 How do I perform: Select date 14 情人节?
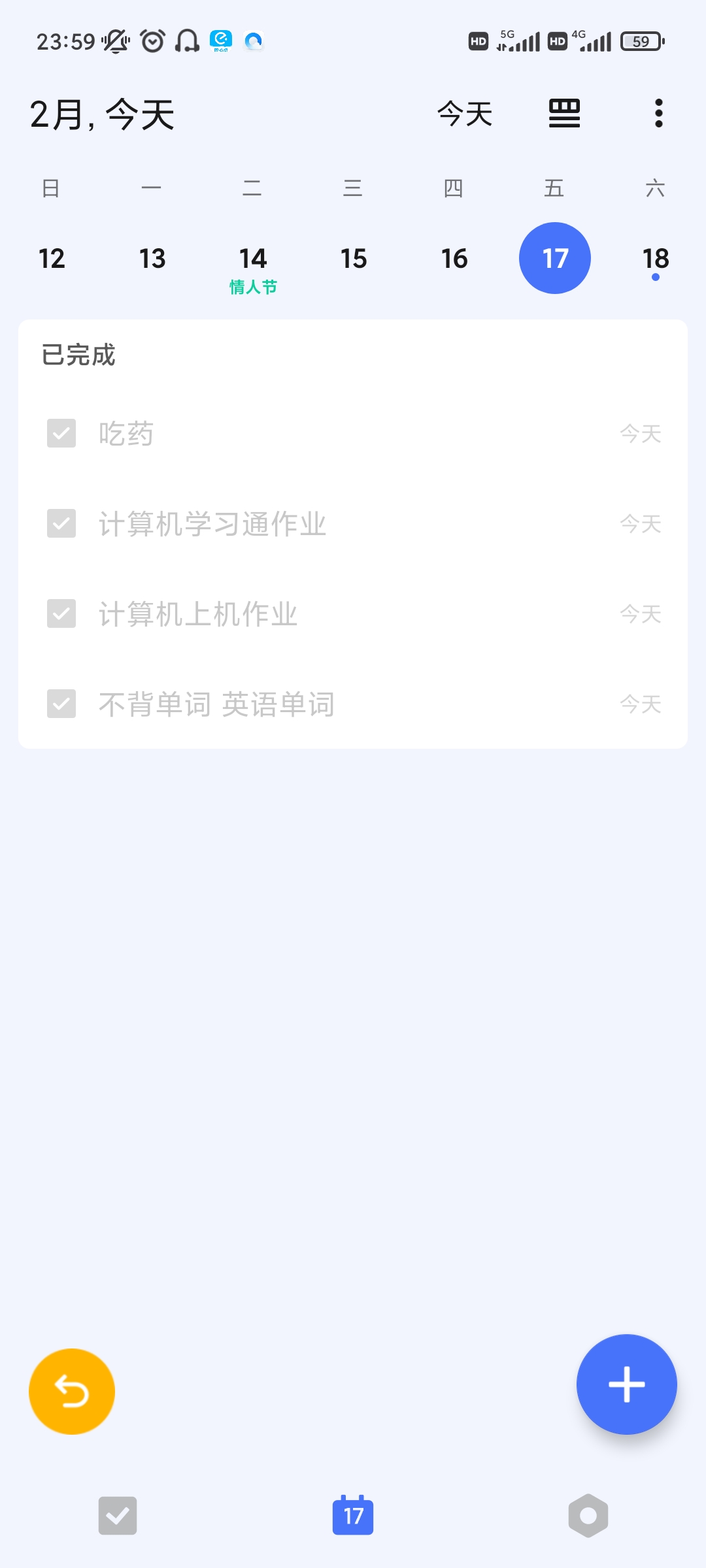pyautogui.click(x=253, y=264)
